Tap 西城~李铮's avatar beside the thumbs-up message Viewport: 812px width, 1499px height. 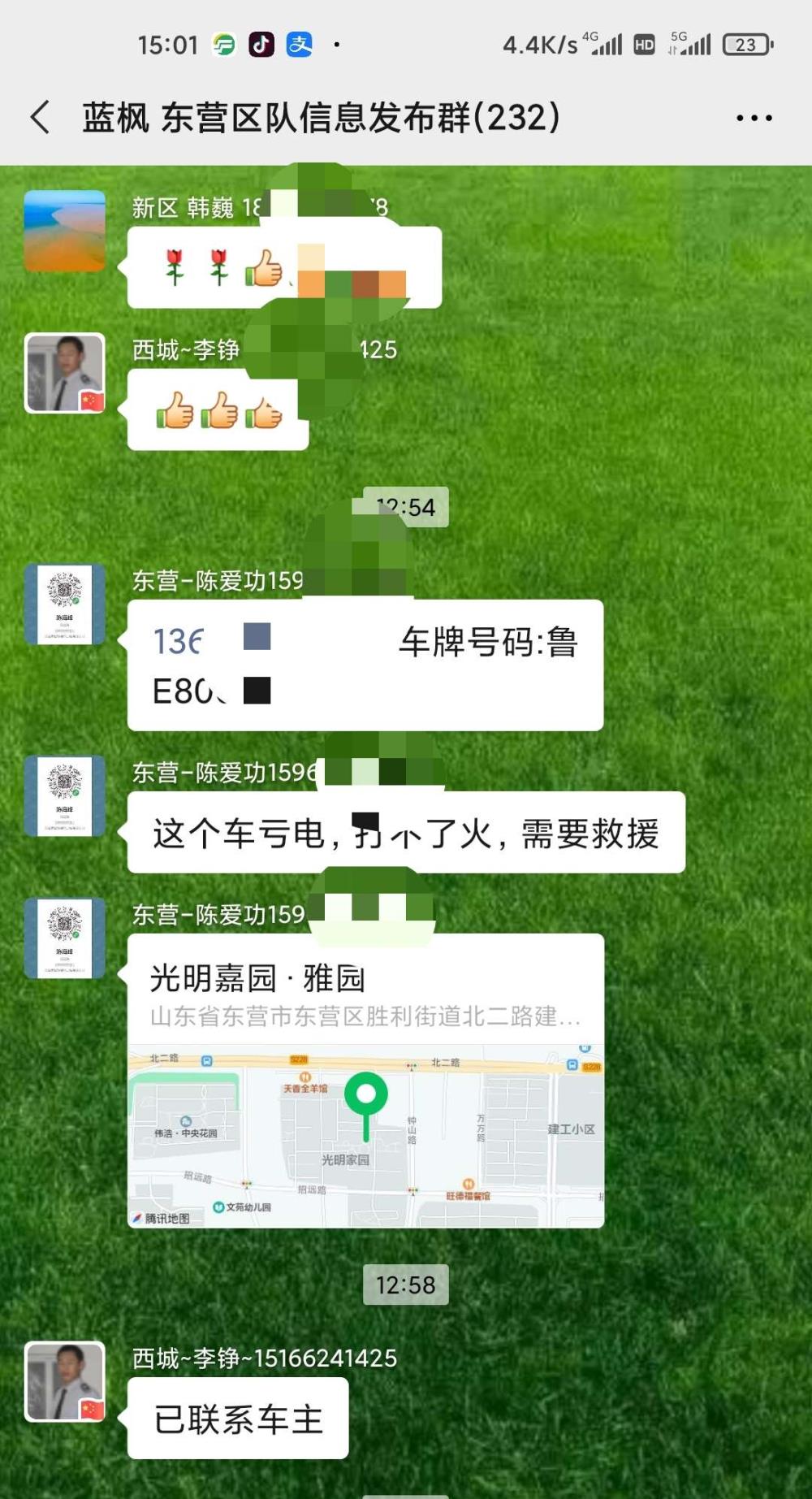point(65,373)
